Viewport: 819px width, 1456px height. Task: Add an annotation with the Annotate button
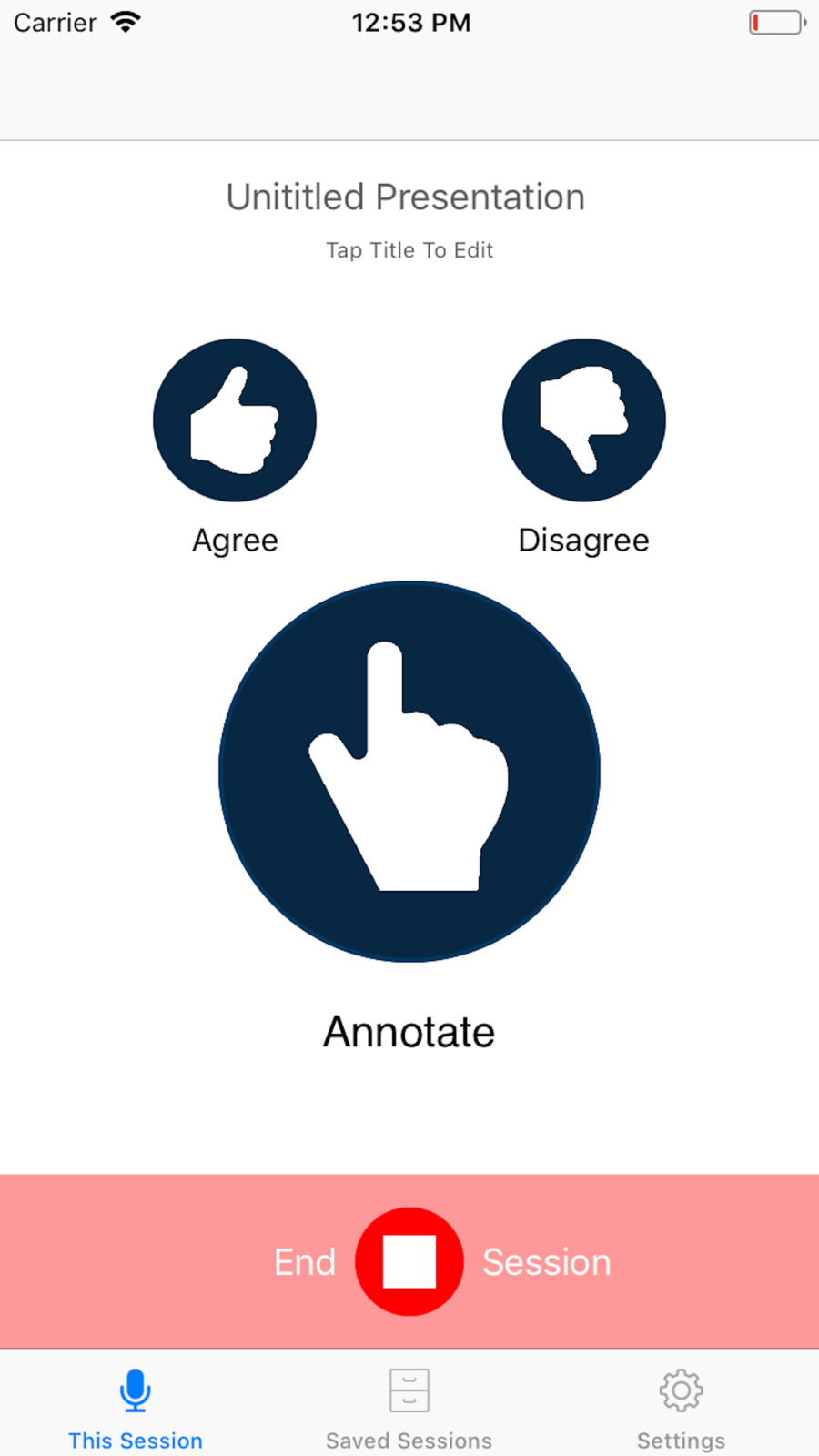tap(409, 772)
